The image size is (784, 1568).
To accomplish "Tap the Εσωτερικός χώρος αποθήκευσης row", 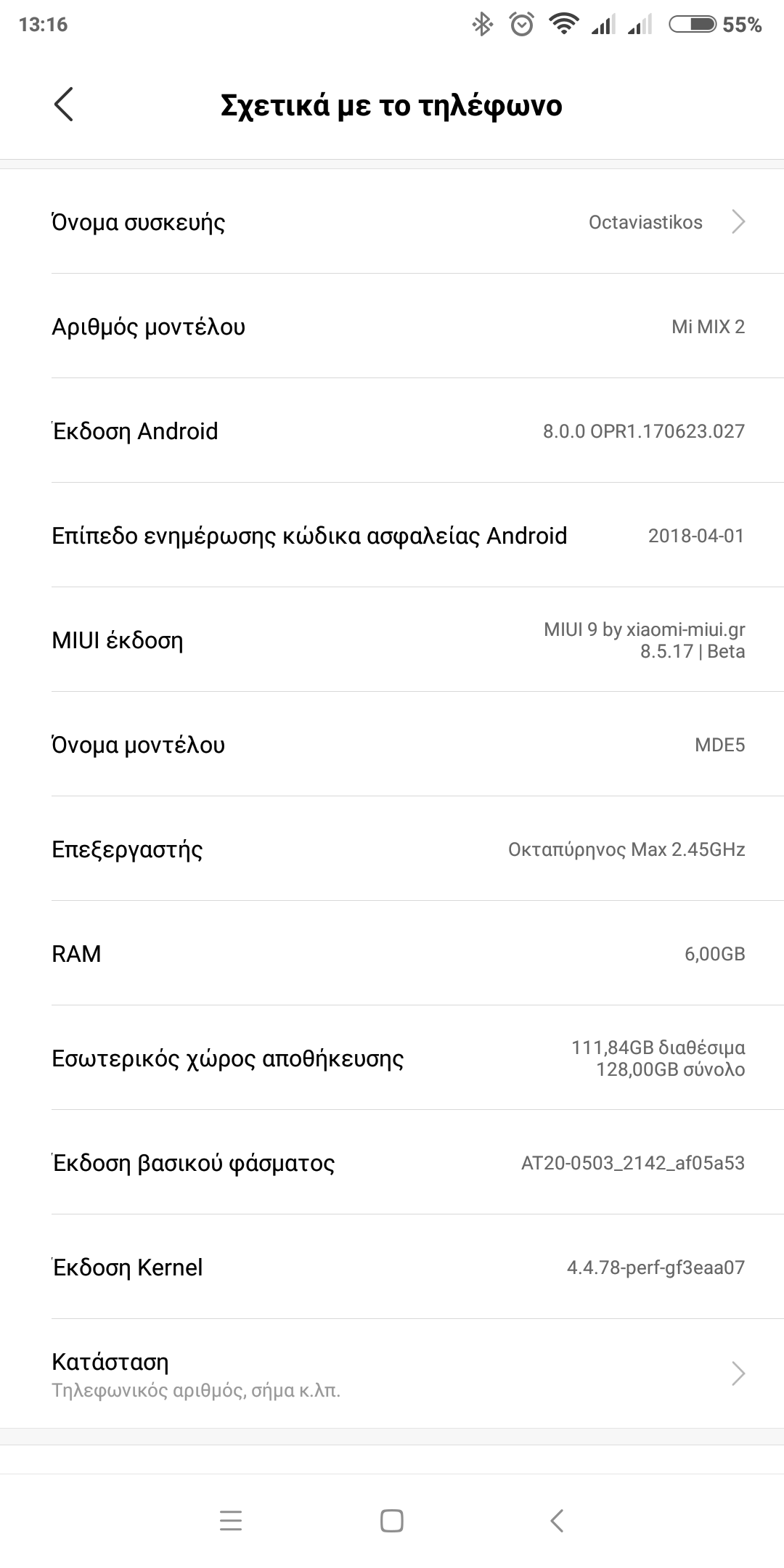I will tap(392, 1058).
